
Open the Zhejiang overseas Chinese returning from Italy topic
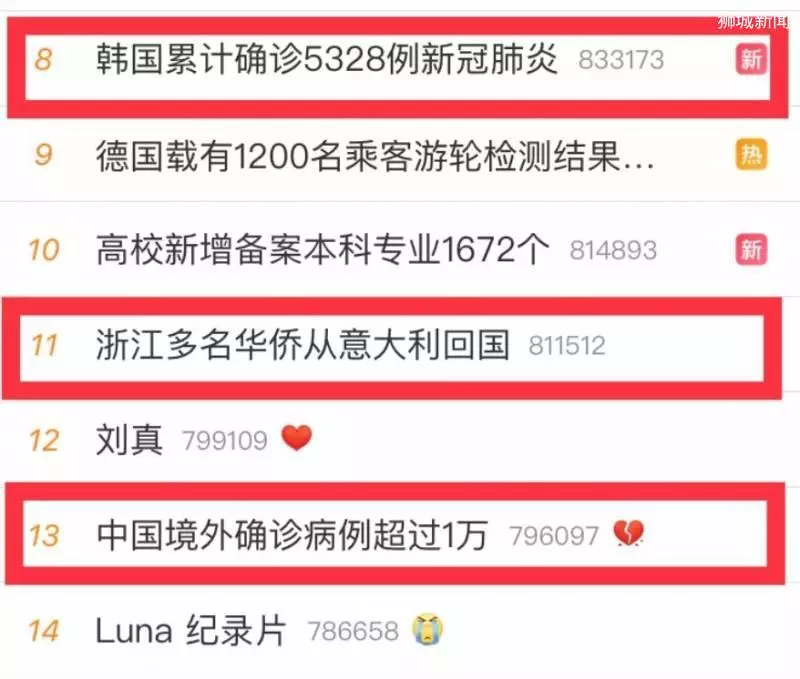pos(303,346)
